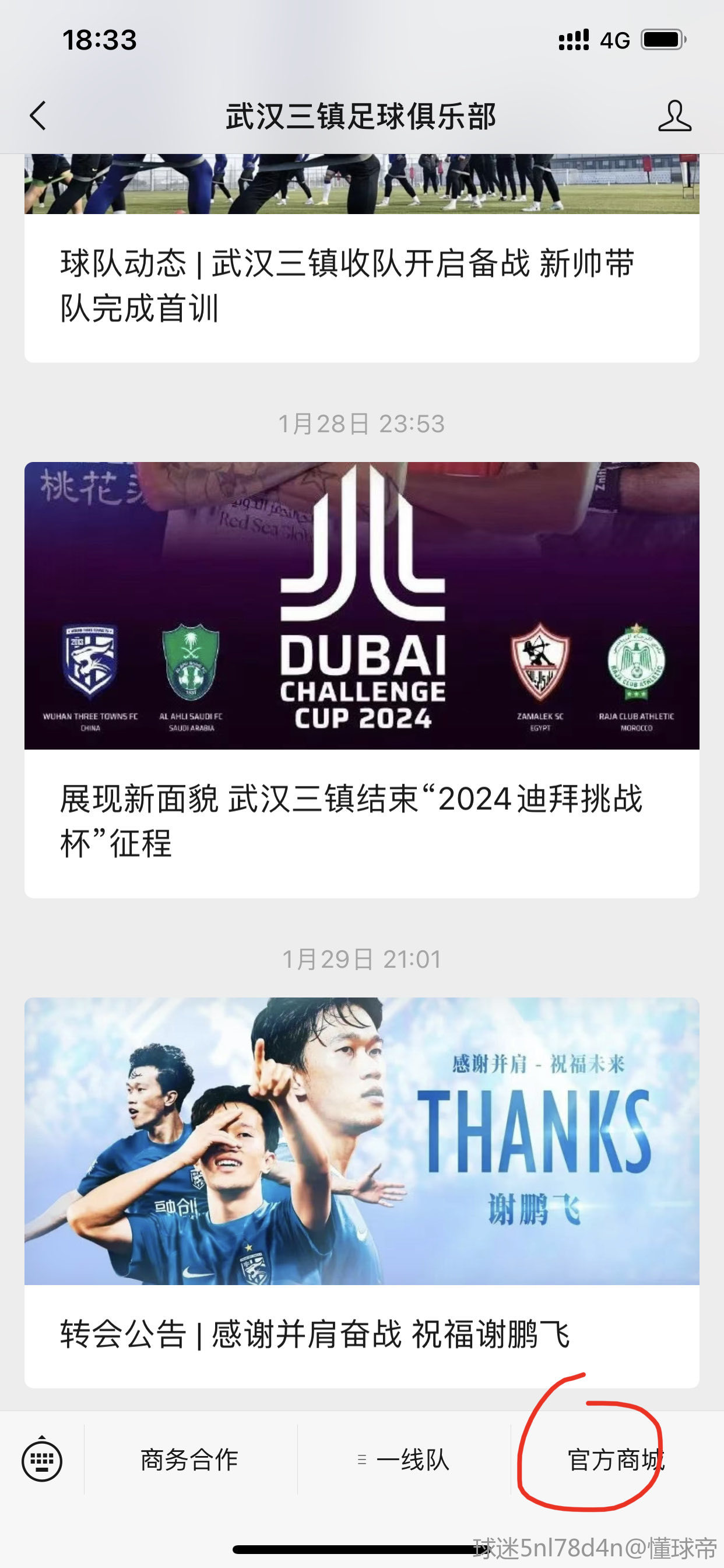Open the account profile icon
The height and width of the screenshot is (1568, 724).
click(674, 116)
